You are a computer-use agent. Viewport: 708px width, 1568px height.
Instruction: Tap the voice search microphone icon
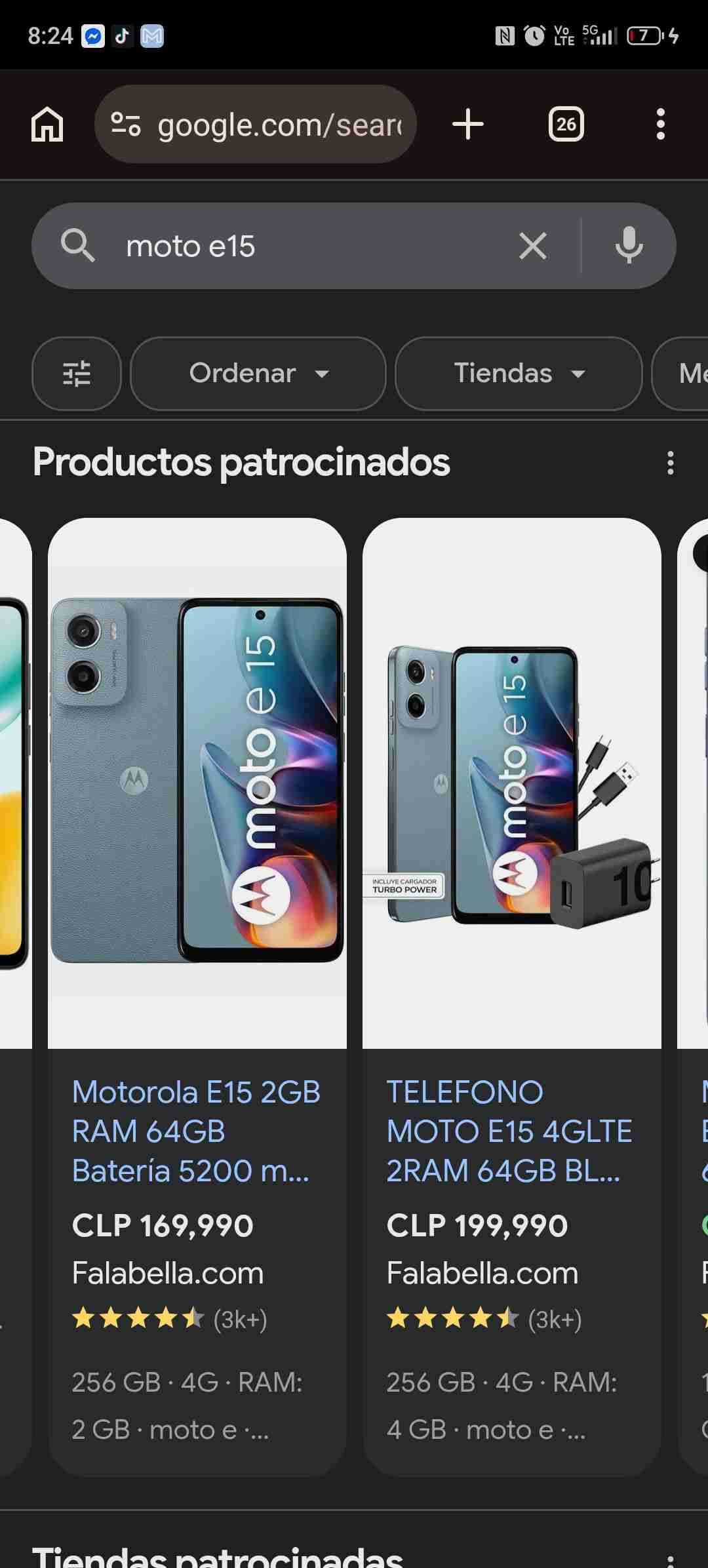point(627,246)
